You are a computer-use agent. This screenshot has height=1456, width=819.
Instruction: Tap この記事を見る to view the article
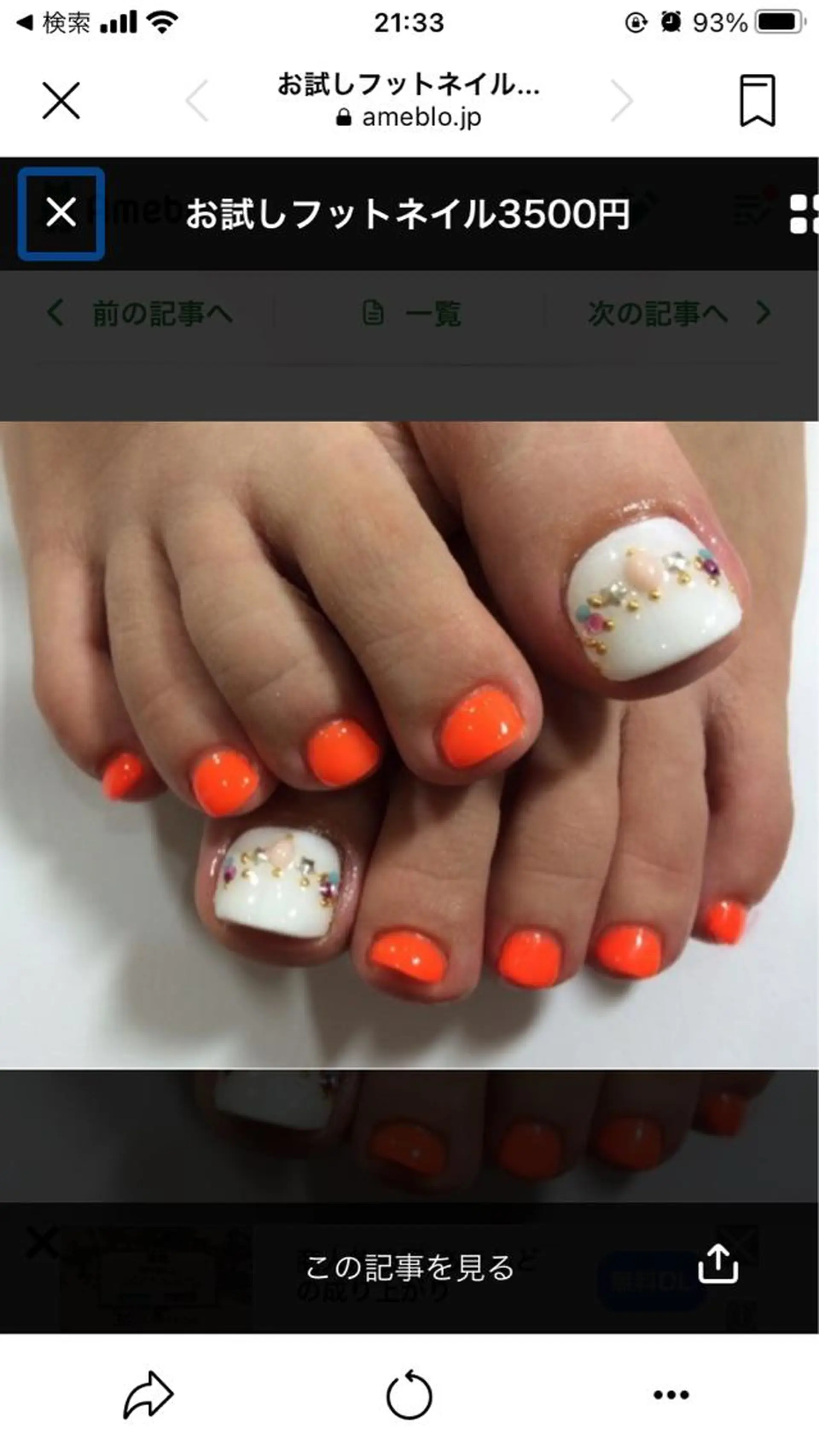(409, 1267)
